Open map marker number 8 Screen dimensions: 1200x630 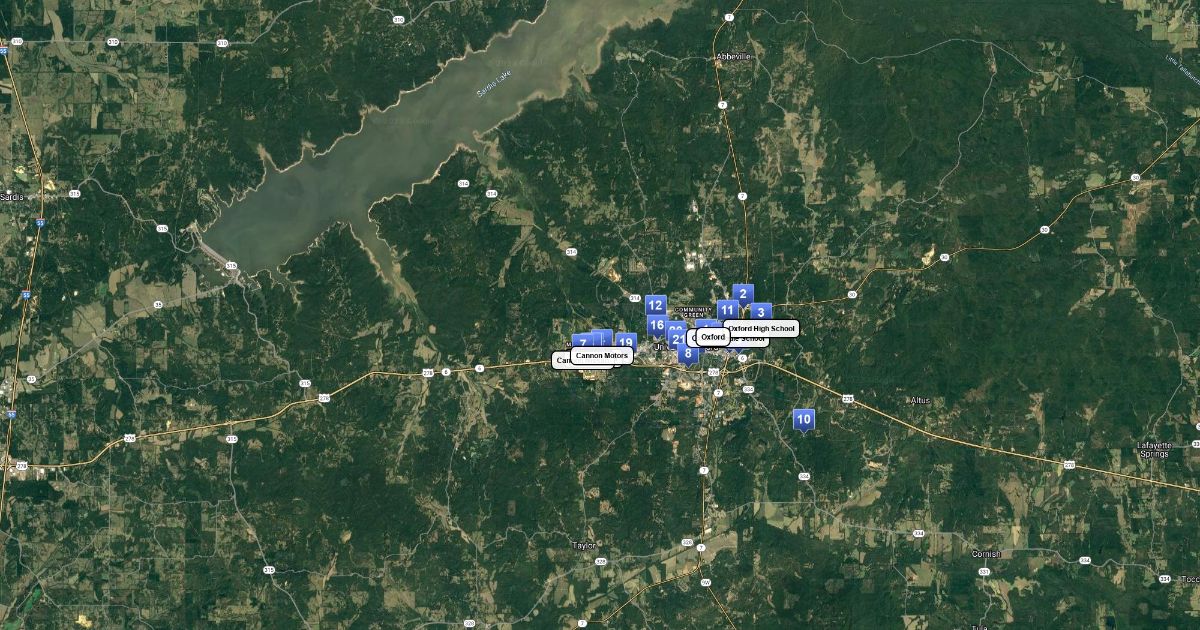point(688,353)
